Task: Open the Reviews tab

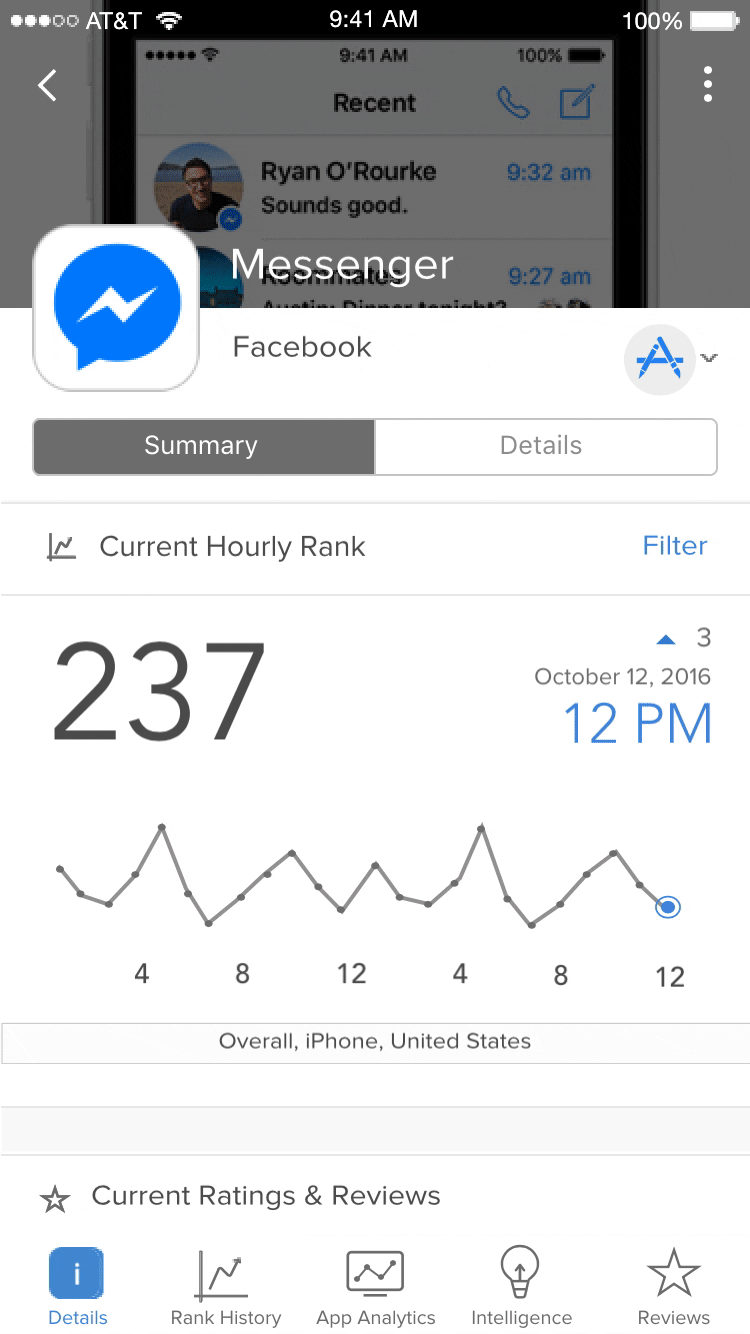Action: coord(673,1289)
